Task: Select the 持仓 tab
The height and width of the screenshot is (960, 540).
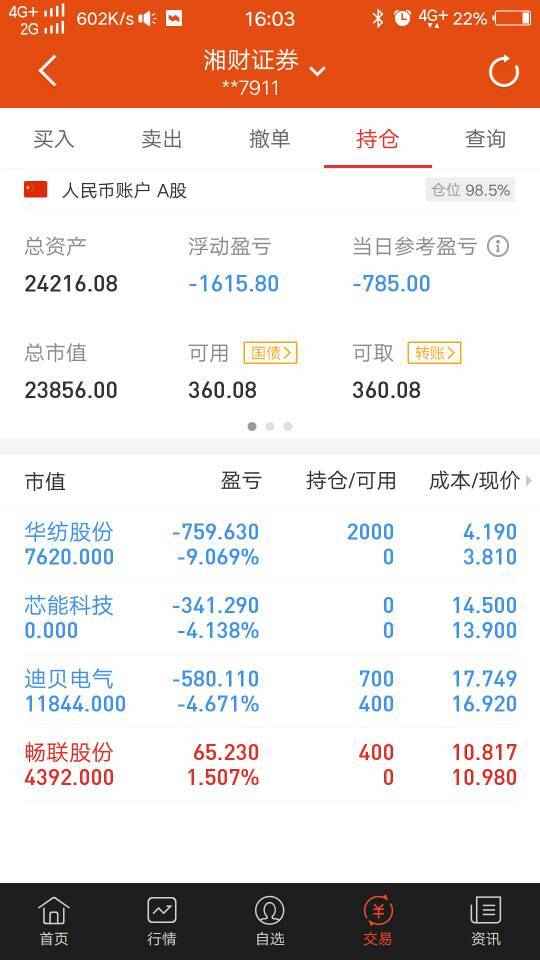Action: coord(378,139)
